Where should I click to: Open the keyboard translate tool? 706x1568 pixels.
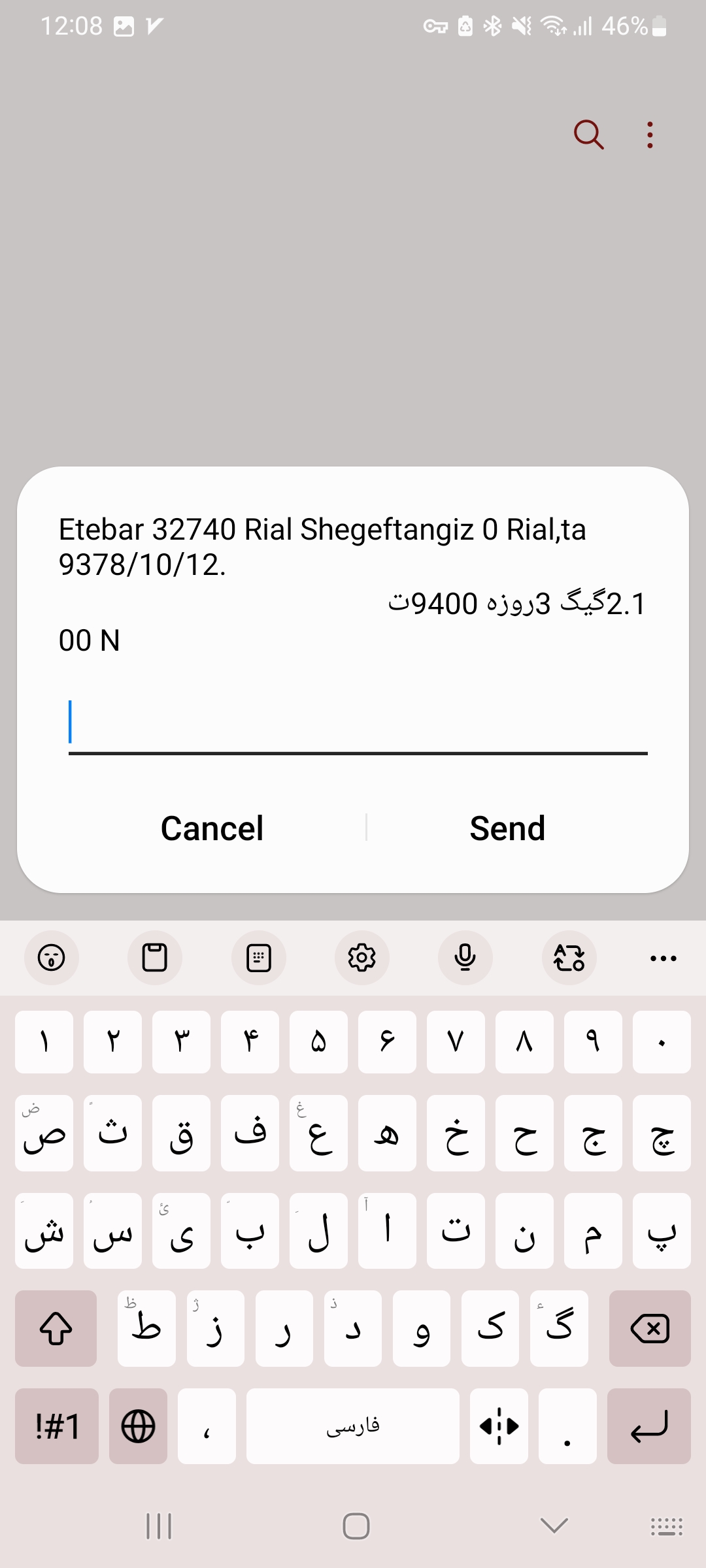pos(569,958)
